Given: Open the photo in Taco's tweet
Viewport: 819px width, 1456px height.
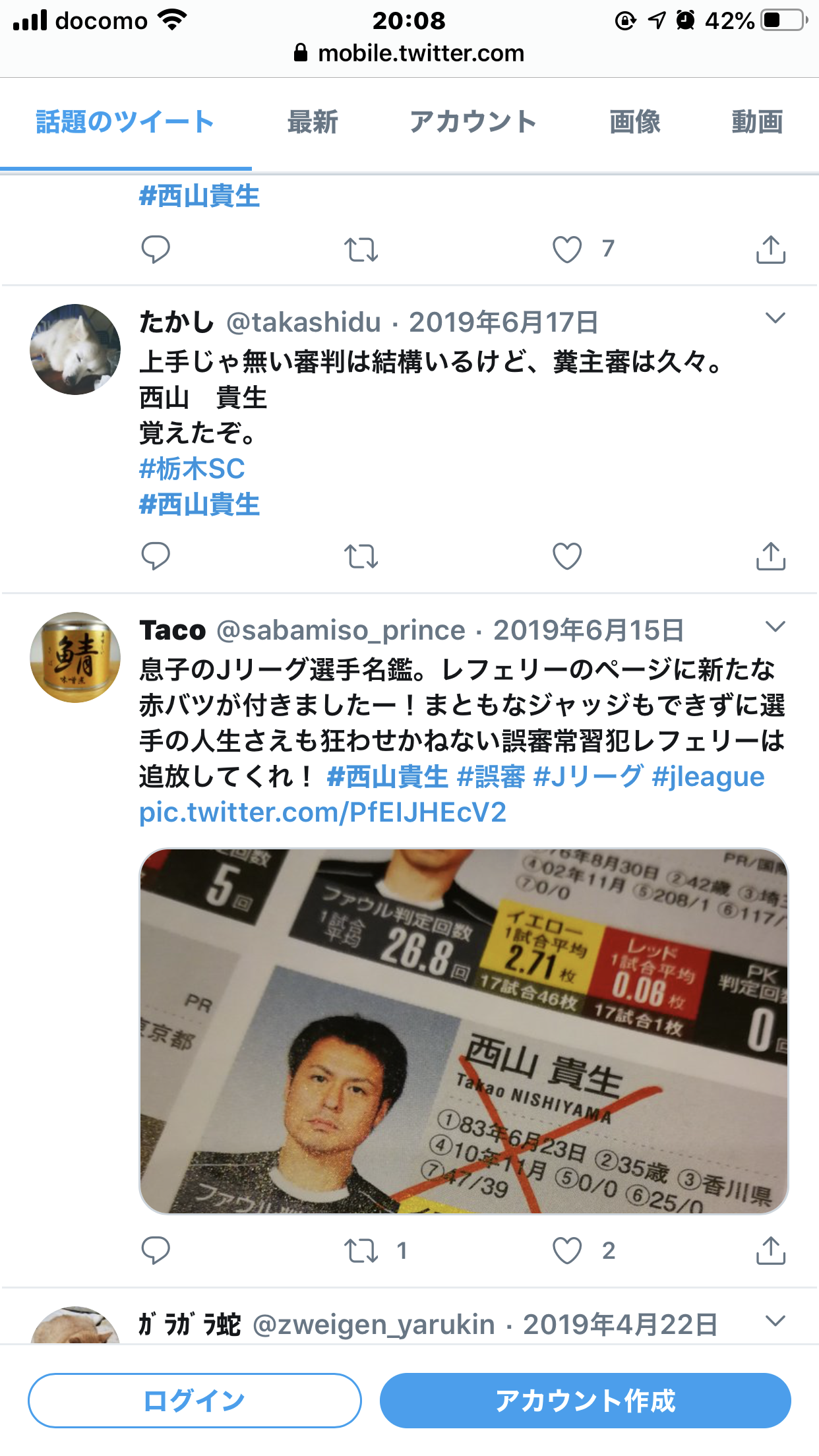Looking at the screenshot, I should (x=464, y=1031).
